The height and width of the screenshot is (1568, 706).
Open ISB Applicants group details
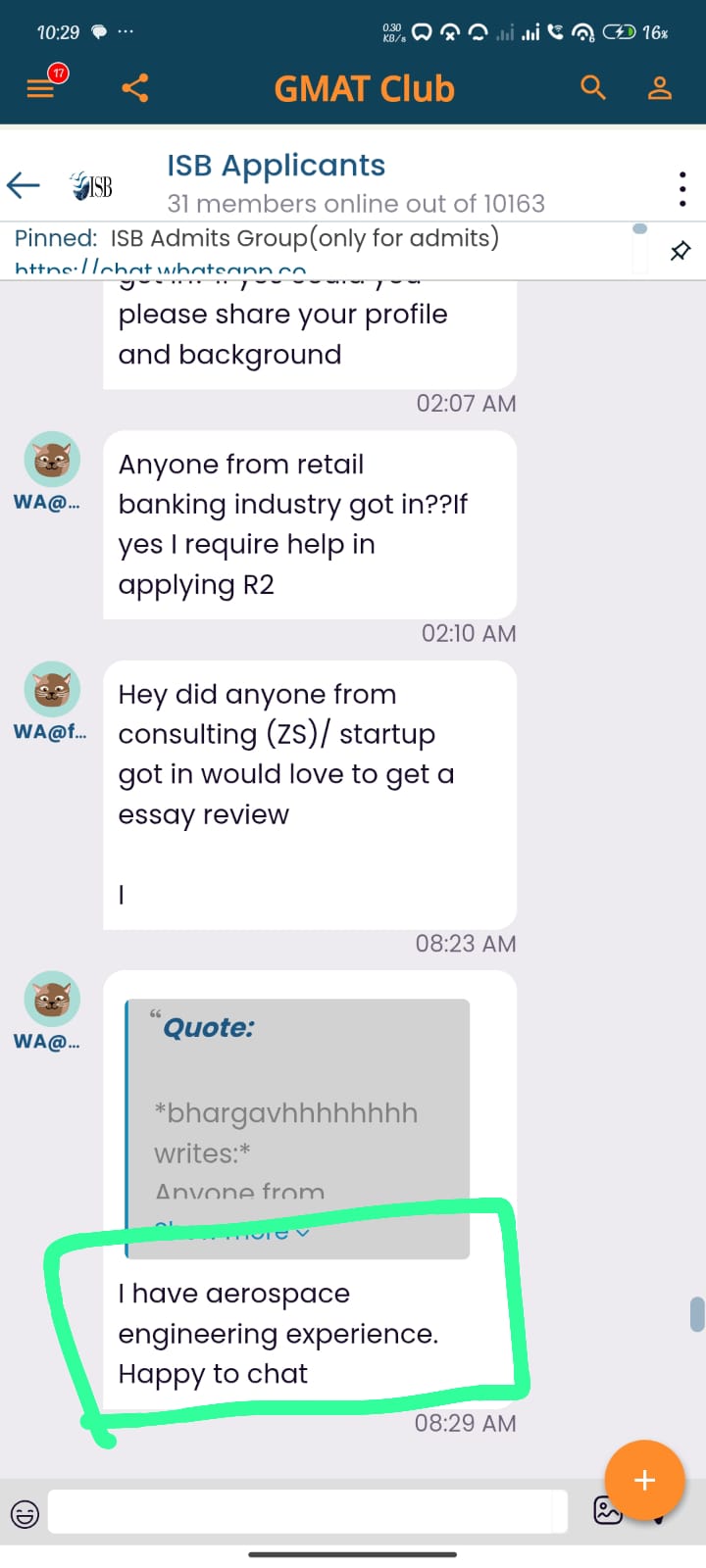point(276,166)
